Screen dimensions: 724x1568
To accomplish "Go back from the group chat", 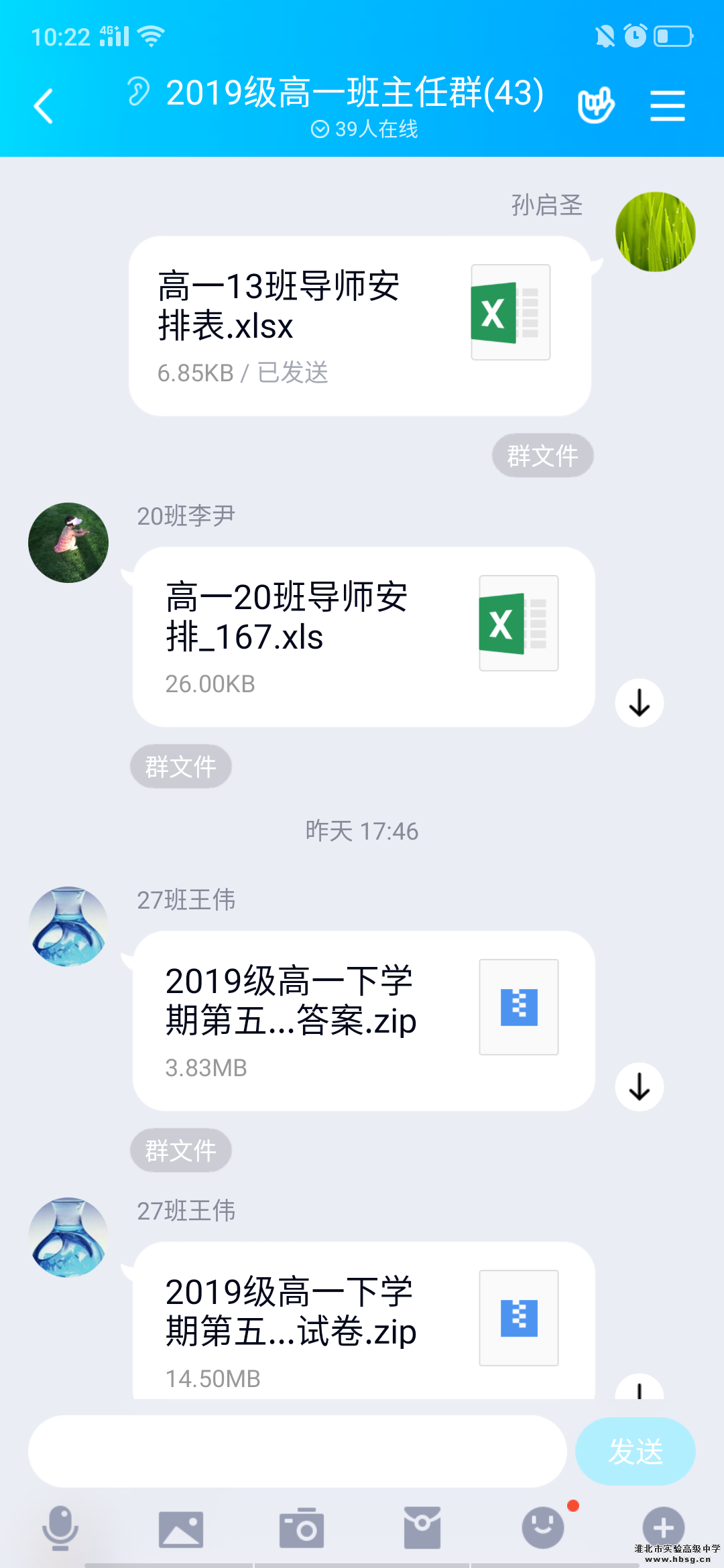I will (x=44, y=106).
